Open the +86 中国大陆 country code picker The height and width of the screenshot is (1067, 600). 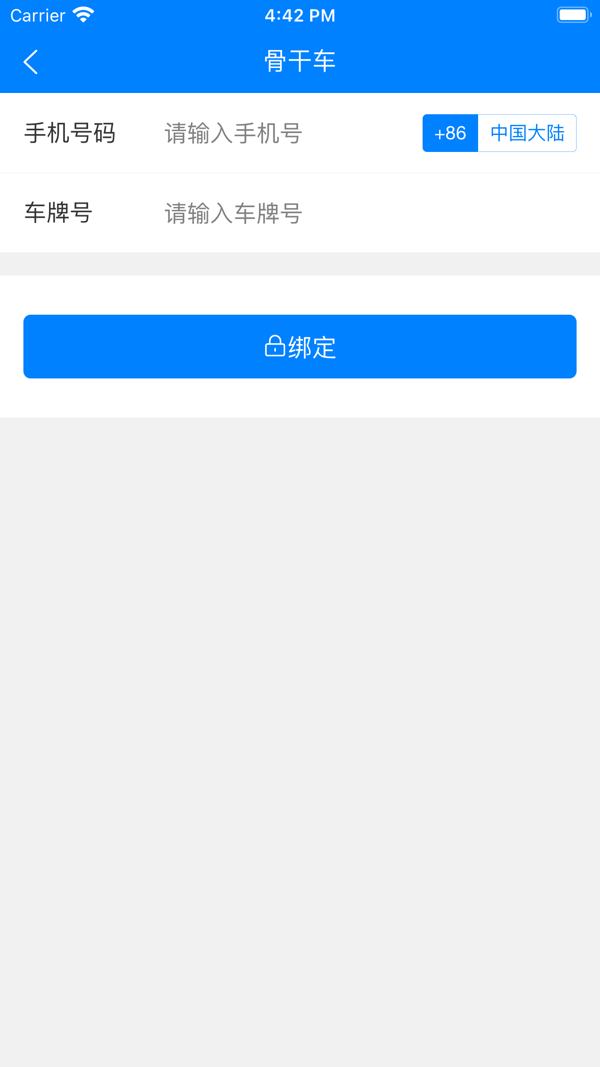pyautogui.click(x=499, y=133)
